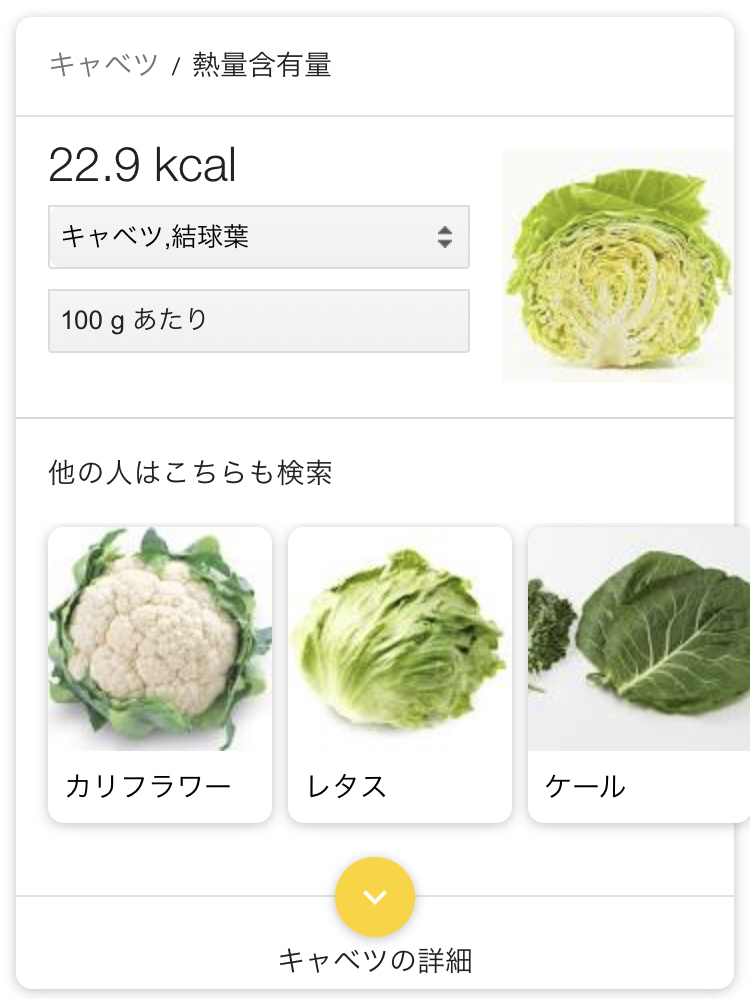Open the cabbage photo

(617, 267)
